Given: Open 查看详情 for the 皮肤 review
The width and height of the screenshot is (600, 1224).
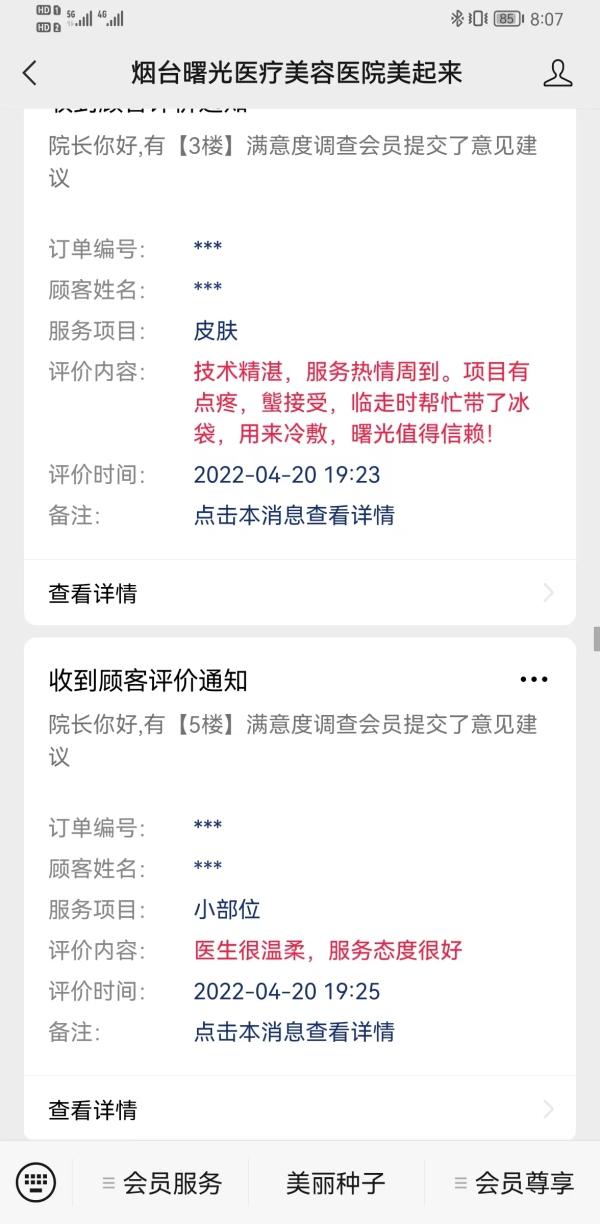Looking at the screenshot, I should (x=299, y=593).
